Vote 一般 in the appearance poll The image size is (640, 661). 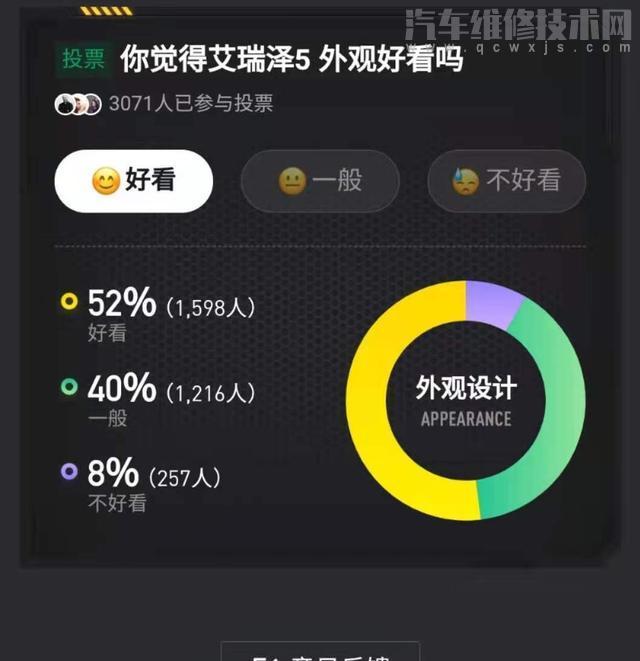point(320,181)
